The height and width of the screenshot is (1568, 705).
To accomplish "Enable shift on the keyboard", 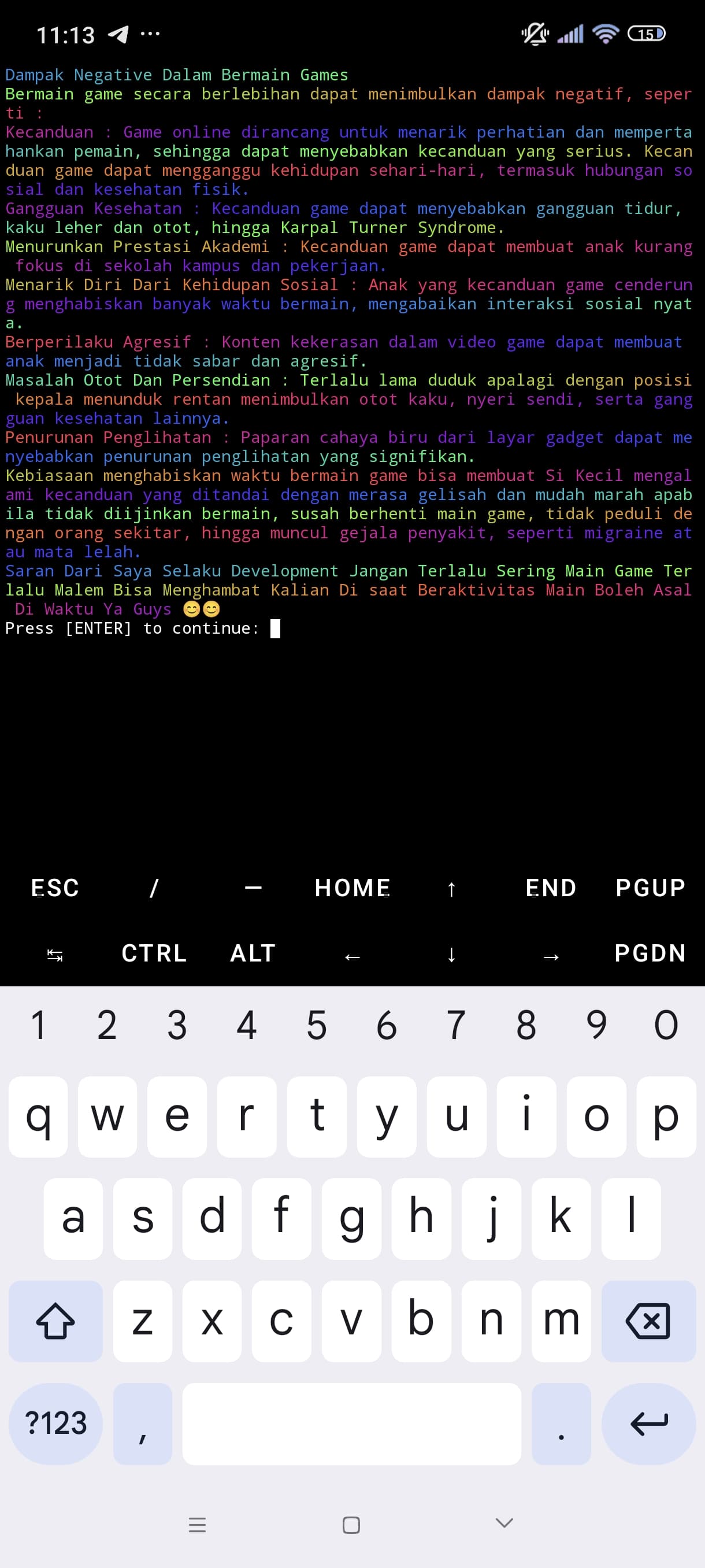I will (x=55, y=1321).
